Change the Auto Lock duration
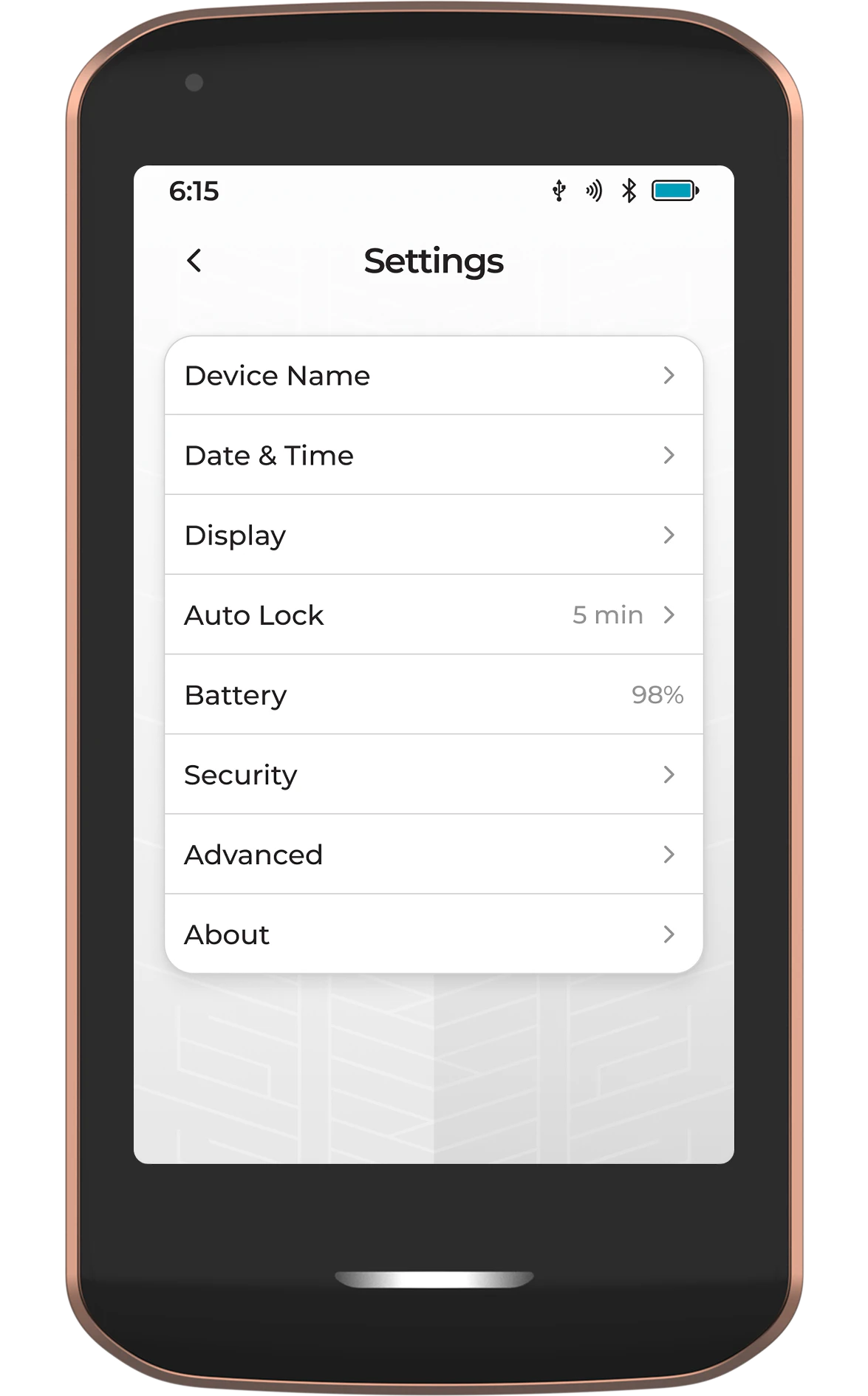The image size is (868, 1396). pos(434,615)
